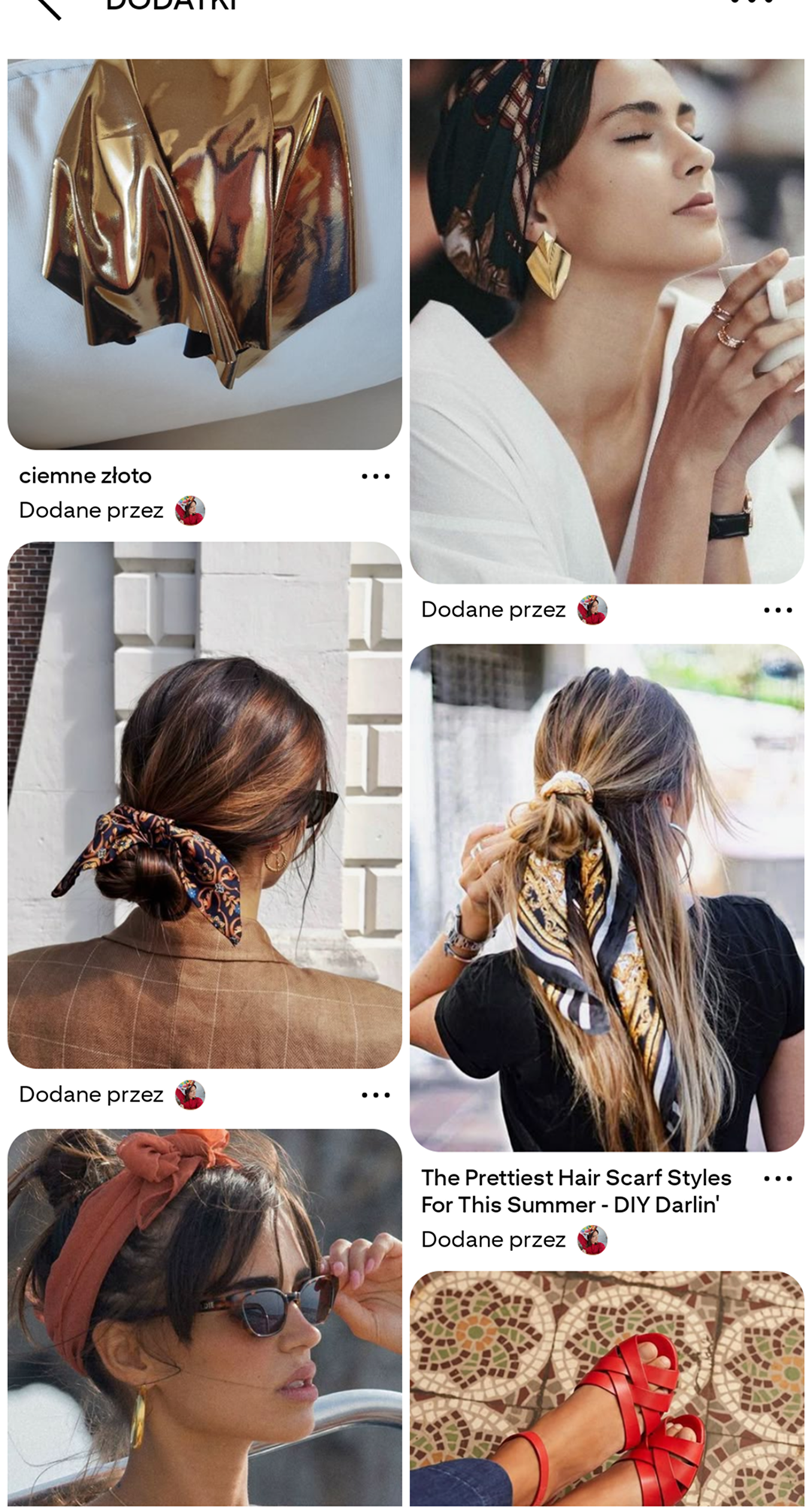Open the red sandals on mosaic pin
The width and height of the screenshot is (812, 1509).
[x=607, y=1389]
